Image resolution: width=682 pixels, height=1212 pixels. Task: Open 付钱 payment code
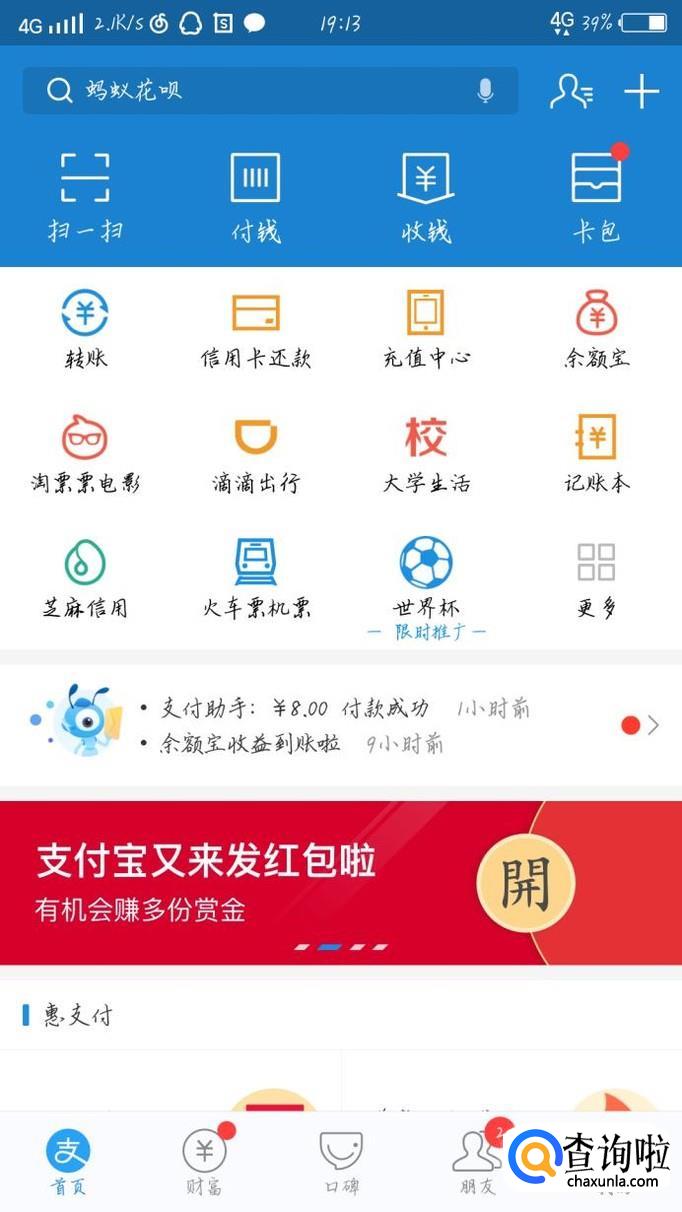255,197
